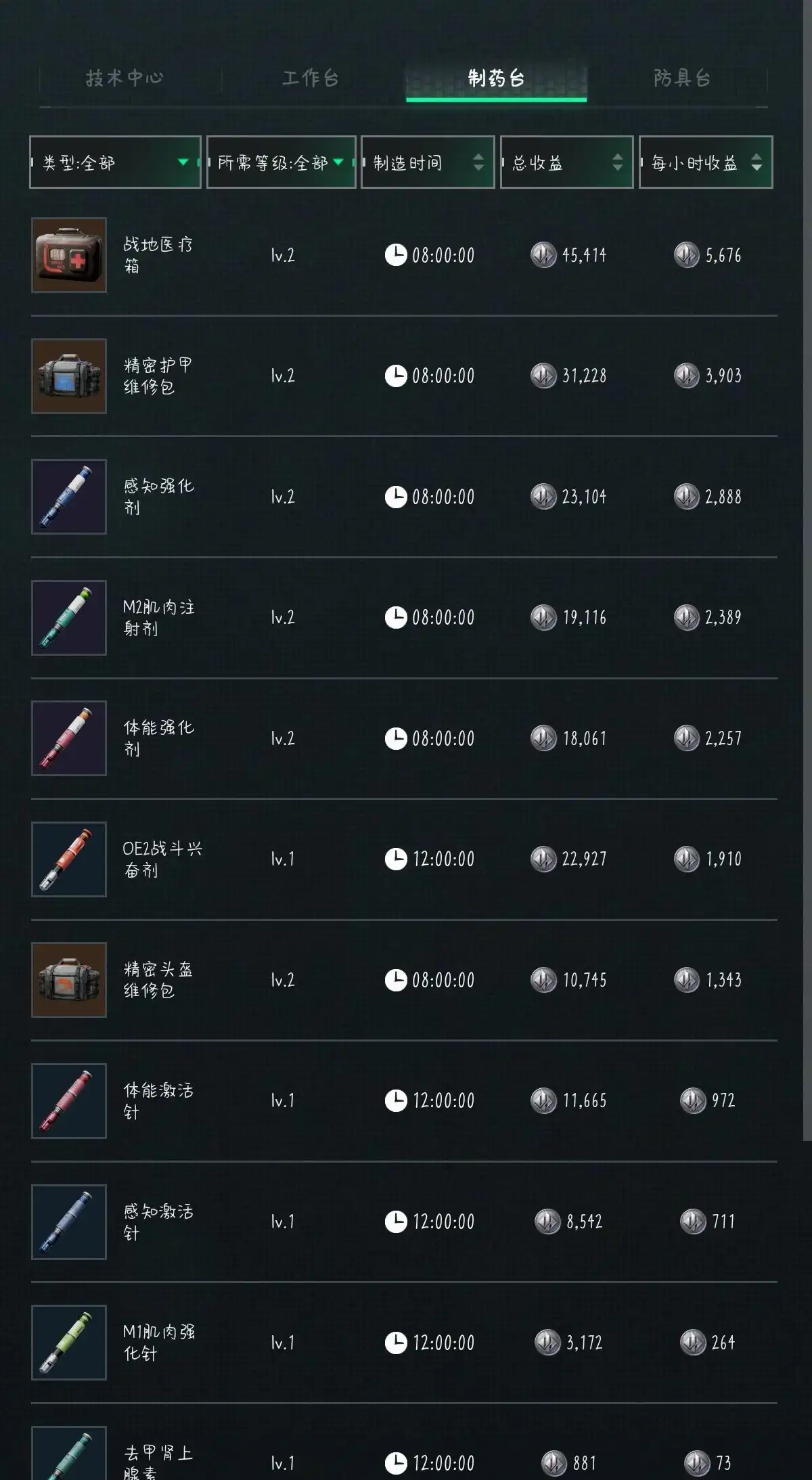
Task: Switch to the 工作台 tab
Action: pos(311,79)
